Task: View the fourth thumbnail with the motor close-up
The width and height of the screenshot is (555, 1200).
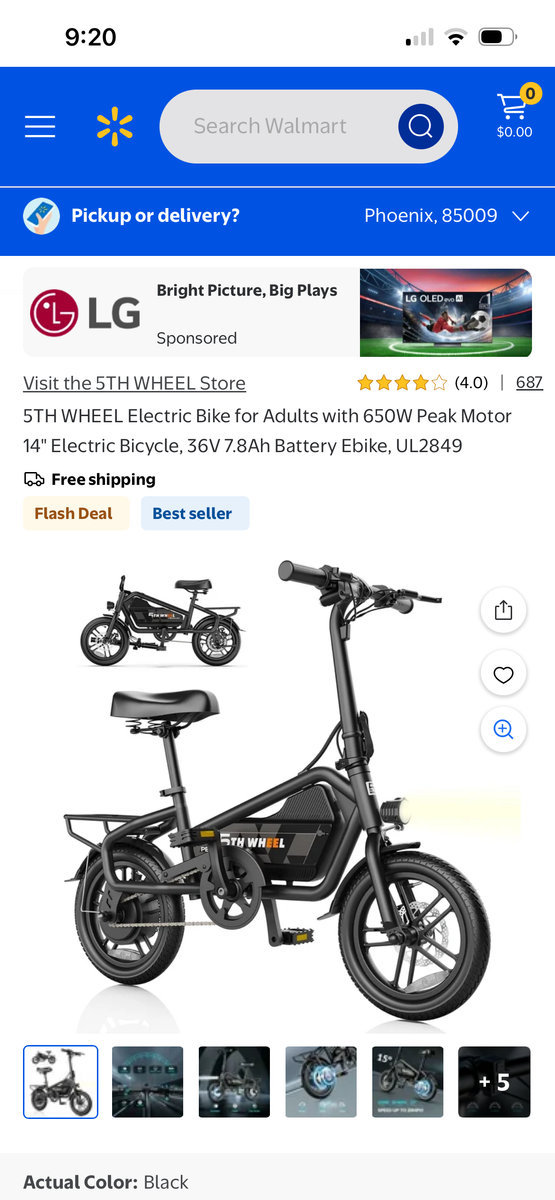Action: (321, 1082)
